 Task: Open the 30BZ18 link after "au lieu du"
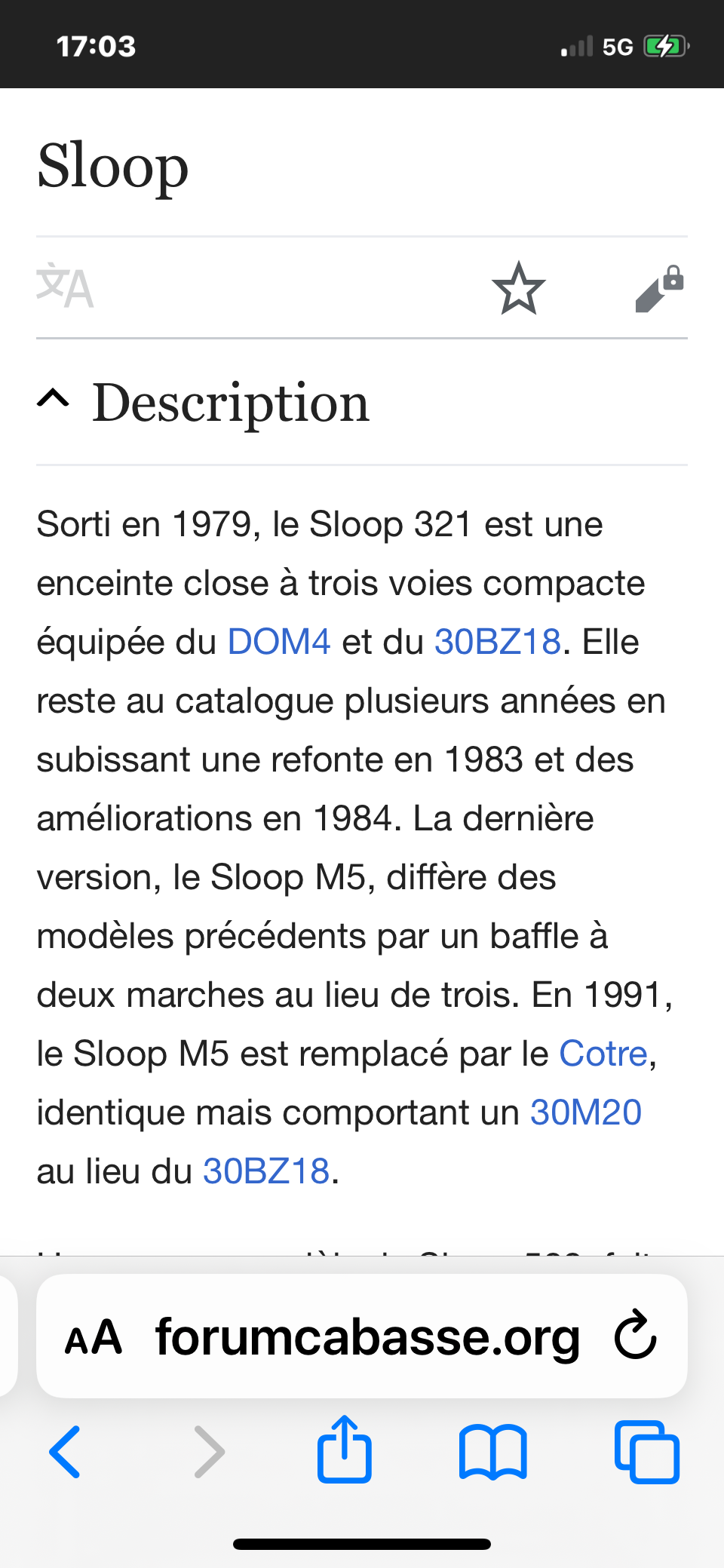click(266, 1171)
